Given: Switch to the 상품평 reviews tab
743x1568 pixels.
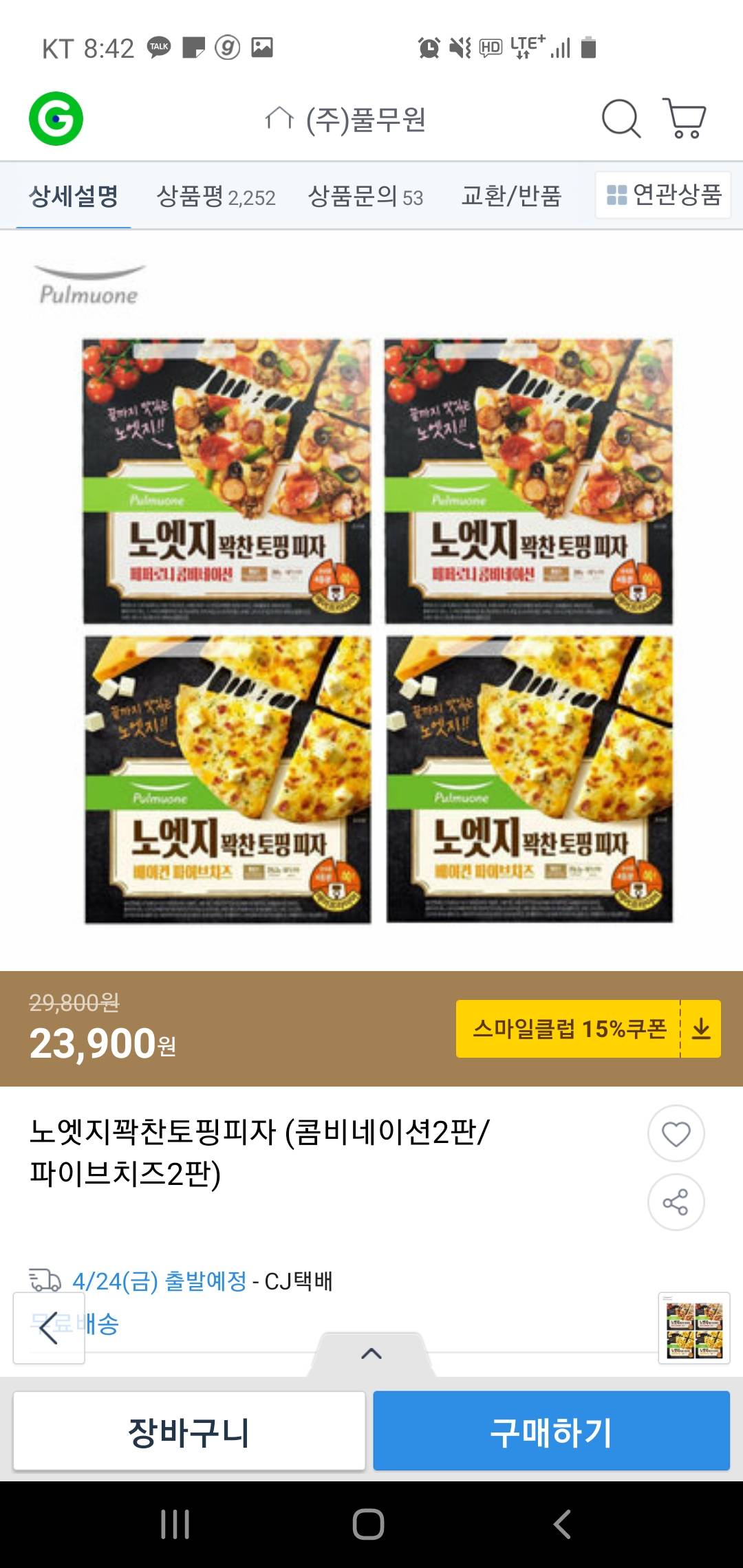Looking at the screenshot, I should [x=215, y=197].
